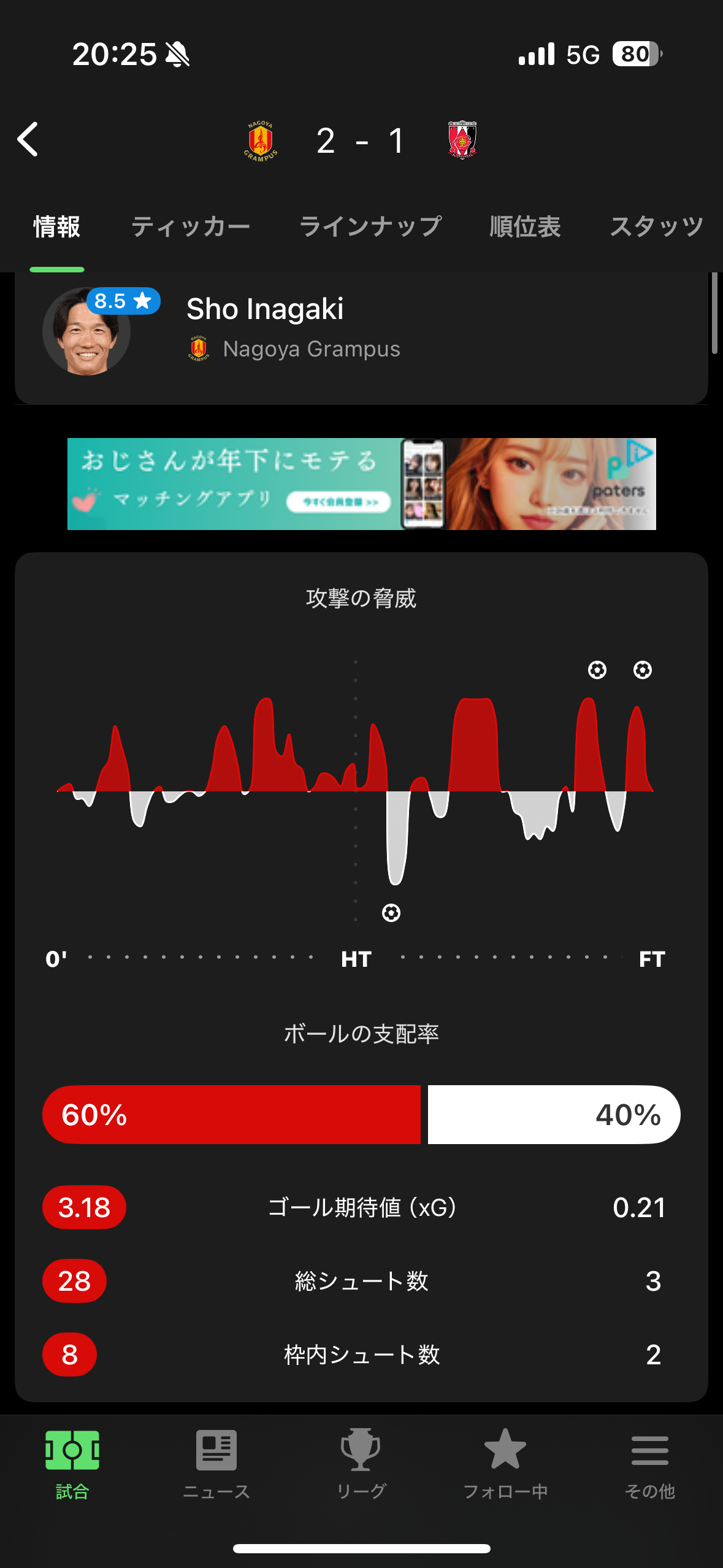Select the 順位表 tab
The image size is (723, 1568).
(525, 227)
